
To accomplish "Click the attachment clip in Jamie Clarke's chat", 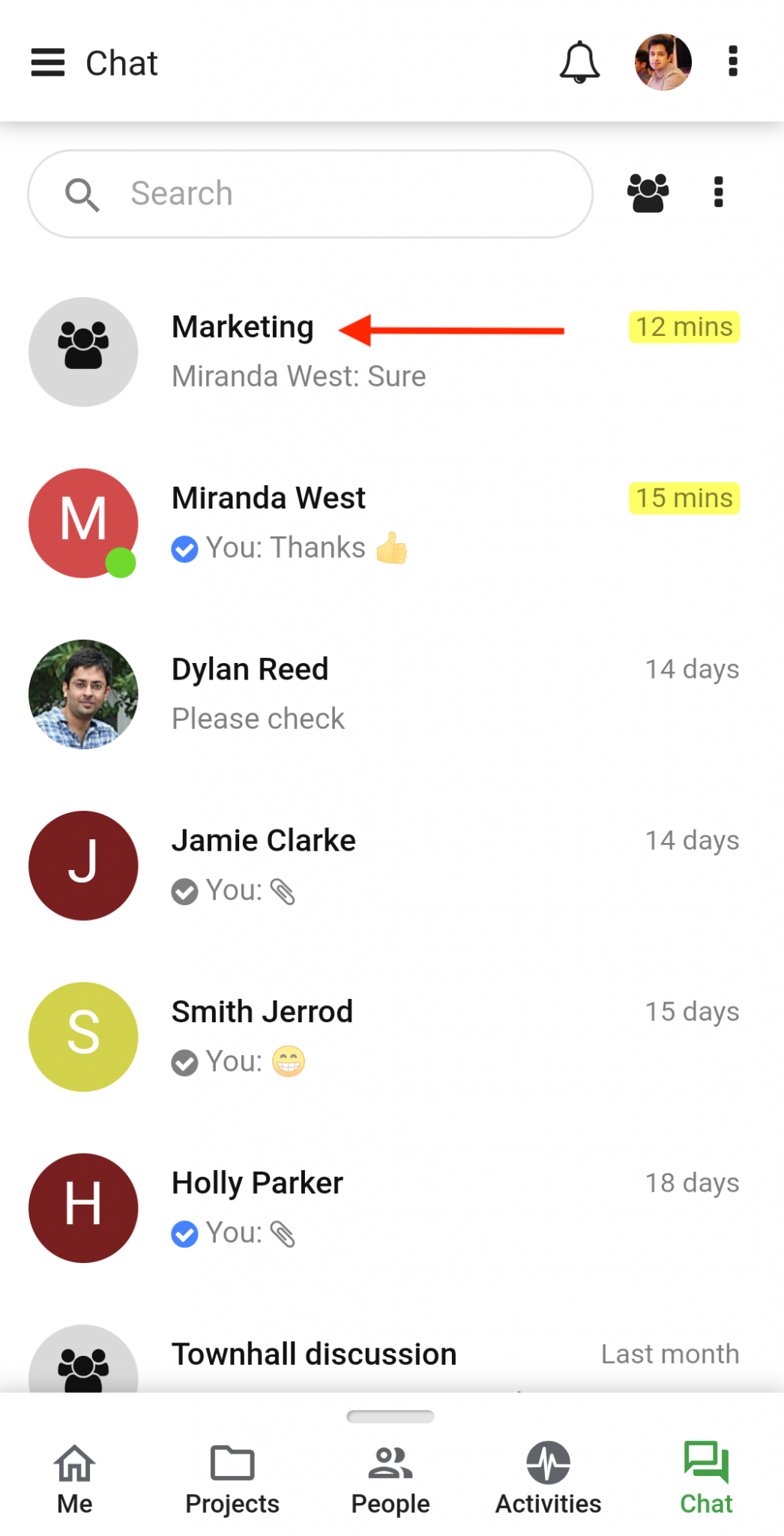I will point(286,891).
